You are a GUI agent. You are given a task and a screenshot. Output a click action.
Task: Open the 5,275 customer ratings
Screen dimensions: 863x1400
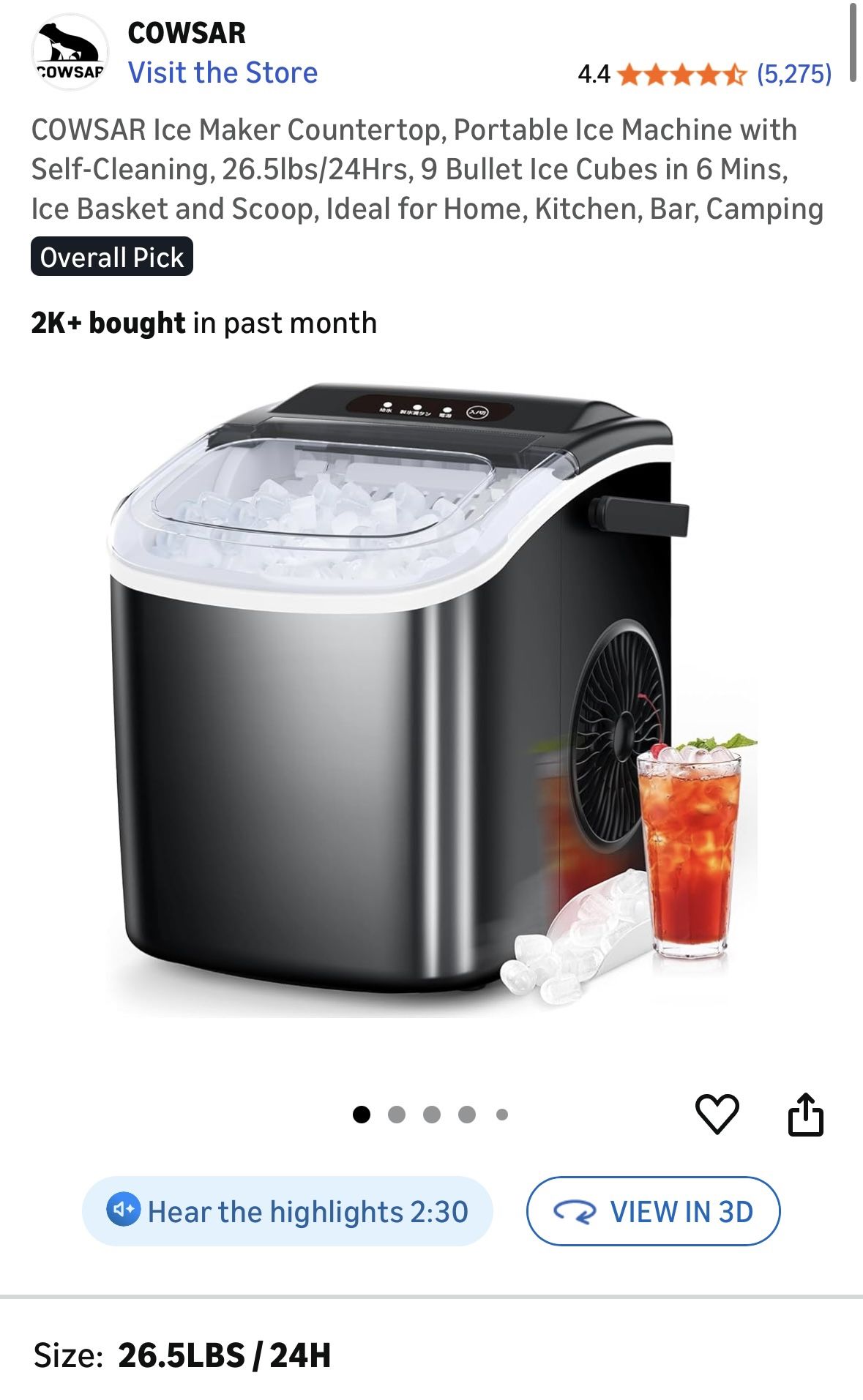pyautogui.click(x=793, y=74)
